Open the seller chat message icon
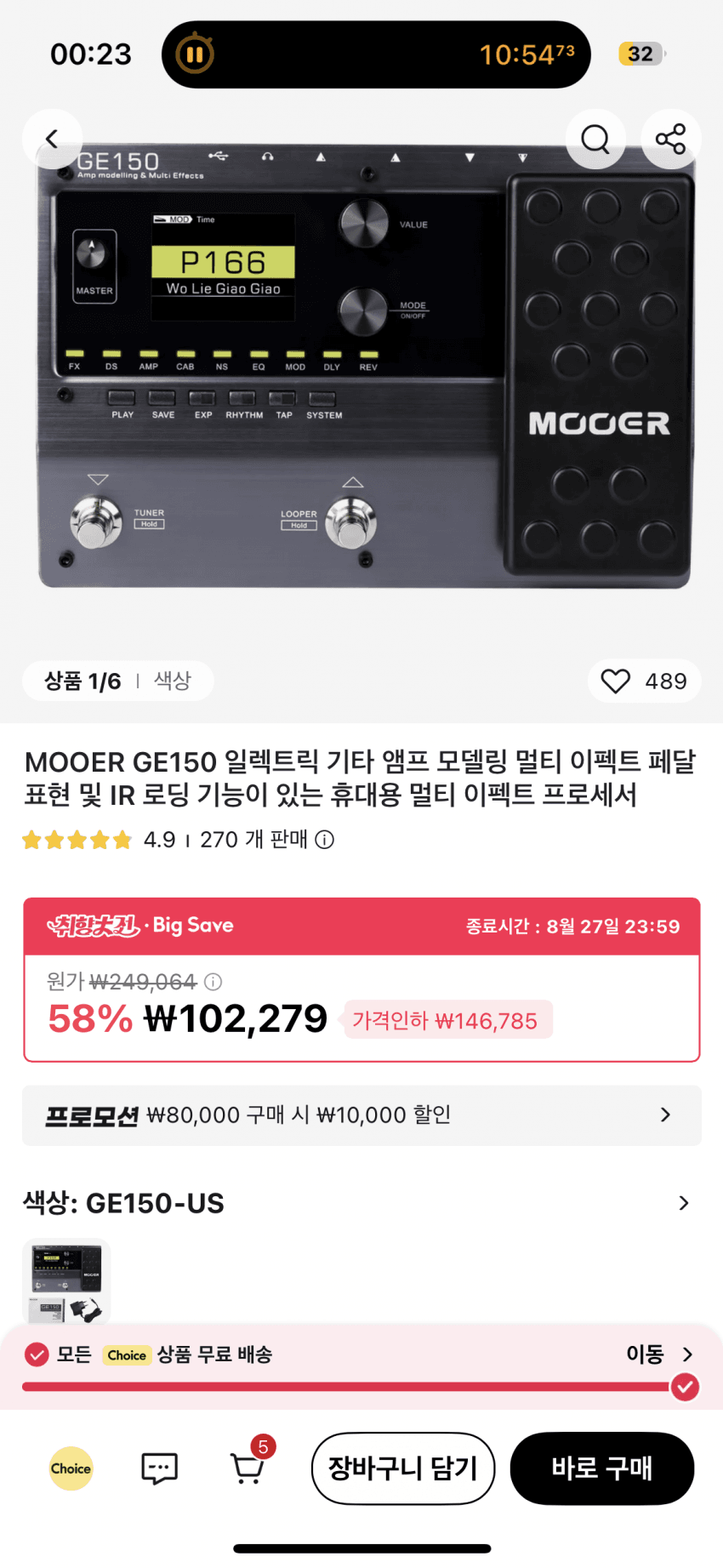723x1568 pixels. click(x=159, y=1468)
